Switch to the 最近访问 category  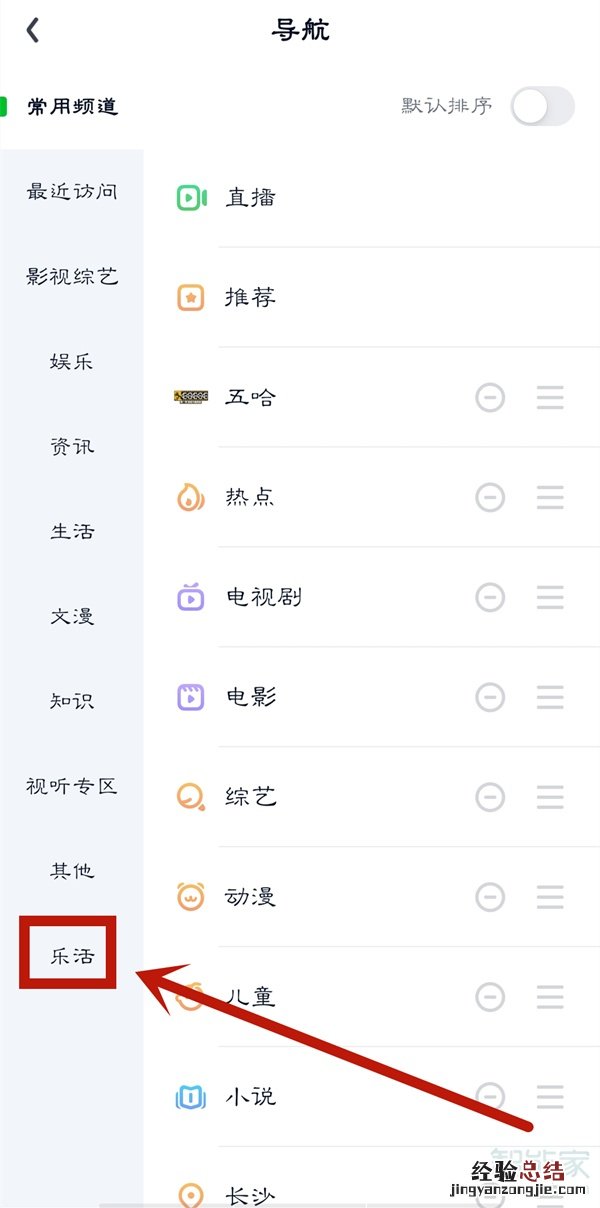click(72, 191)
